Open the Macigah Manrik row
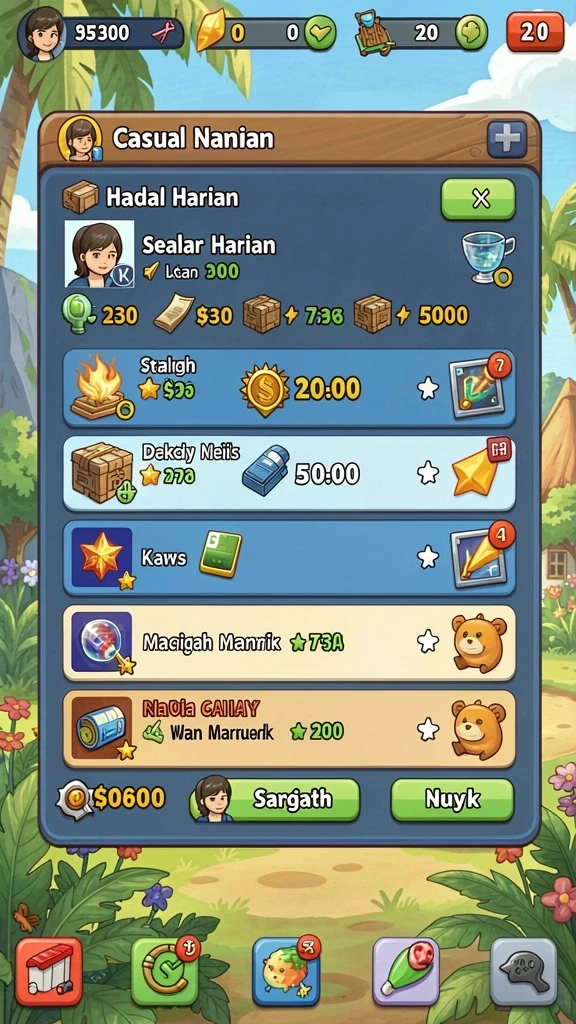 289,643
